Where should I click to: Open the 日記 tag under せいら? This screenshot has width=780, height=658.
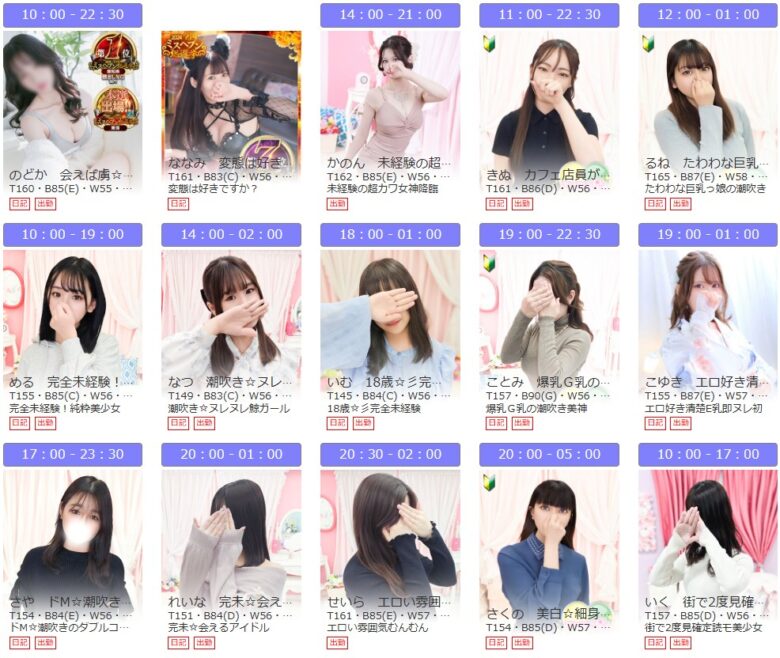click(337, 643)
